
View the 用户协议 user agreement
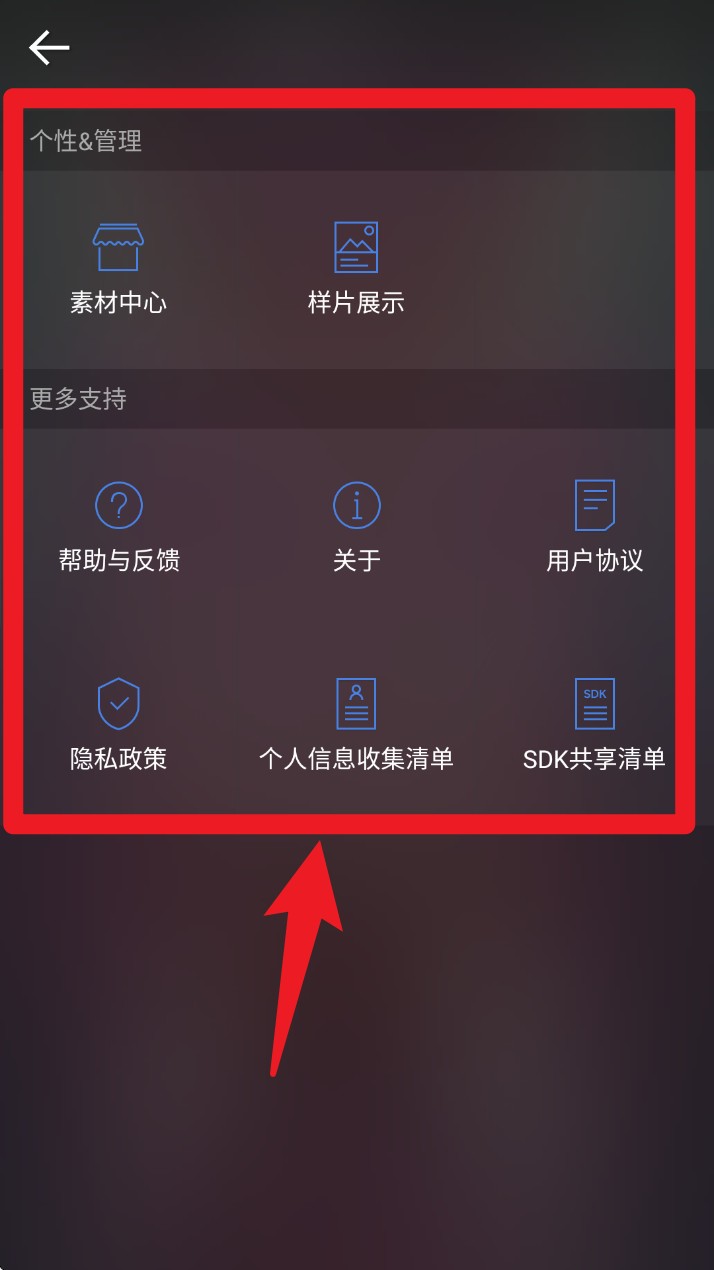pos(594,525)
